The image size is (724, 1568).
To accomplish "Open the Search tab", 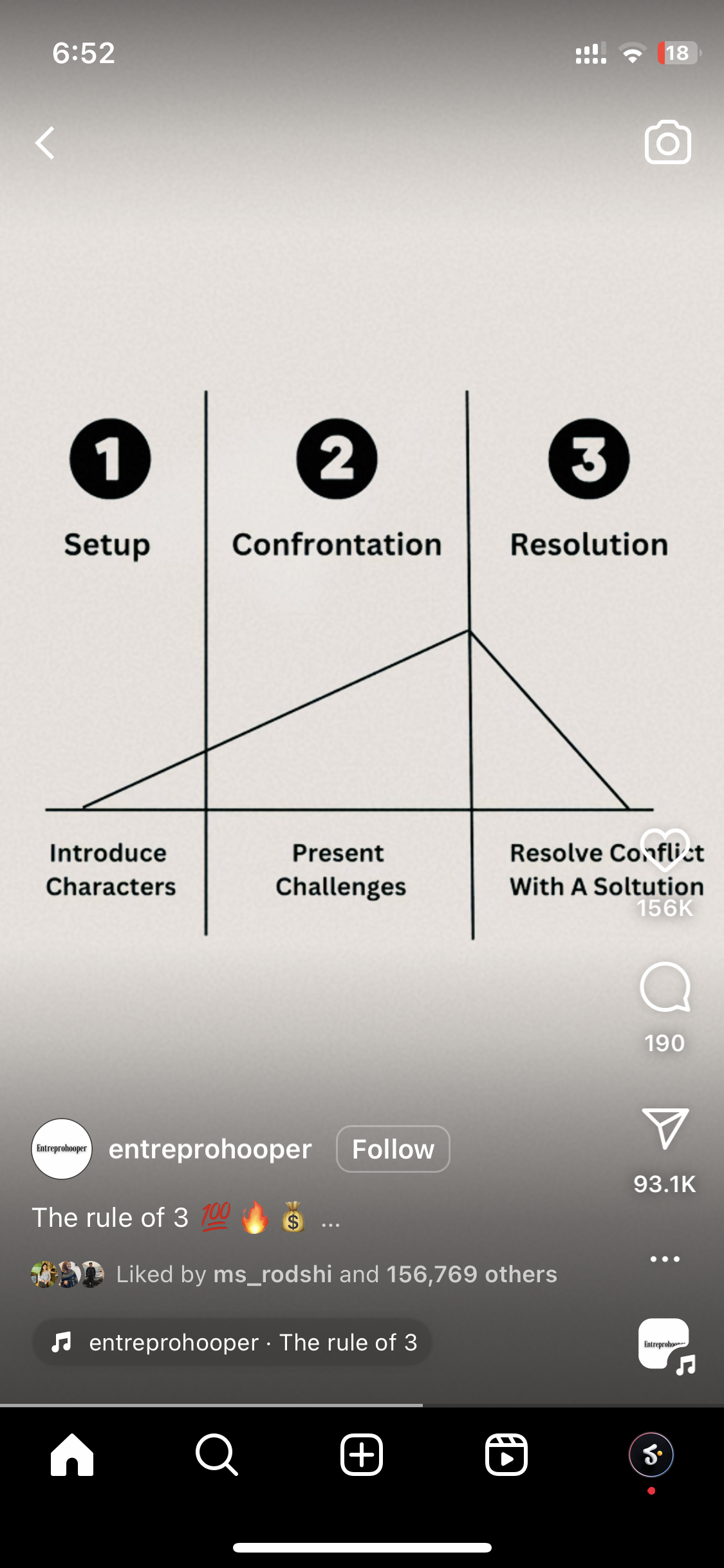I will click(x=217, y=1455).
